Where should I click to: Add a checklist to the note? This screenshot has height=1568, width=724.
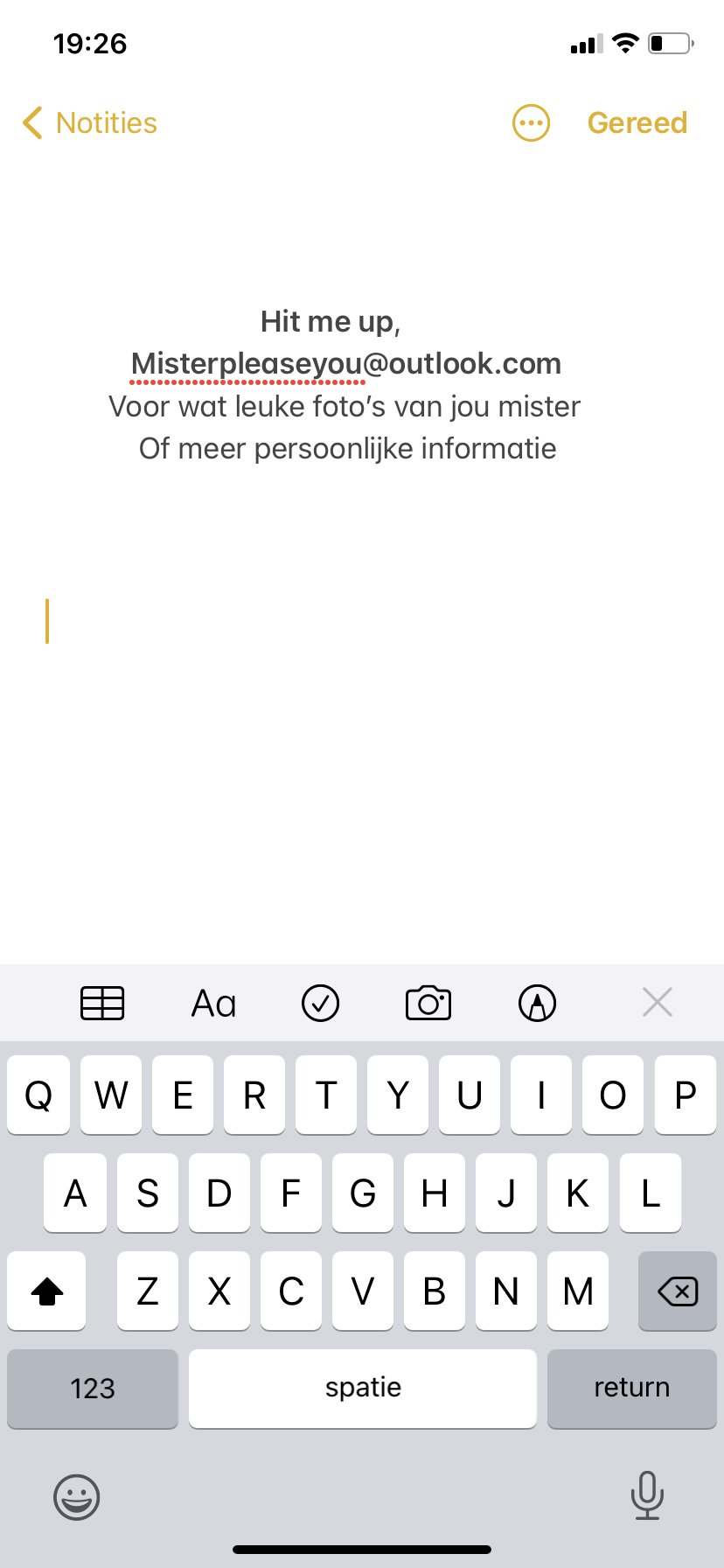[x=320, y=1003]
